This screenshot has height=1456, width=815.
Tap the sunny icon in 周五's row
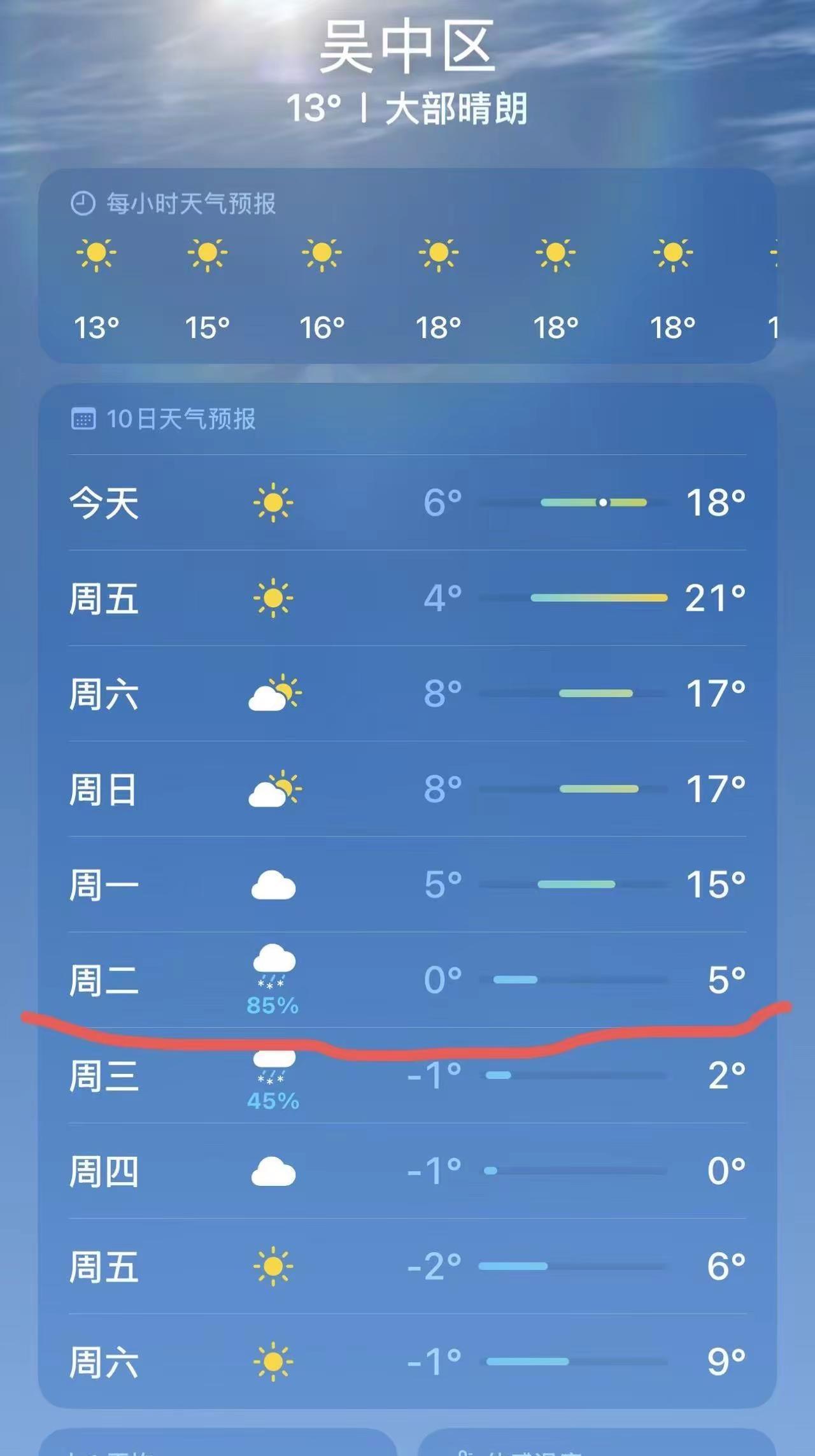[x=274, y=597]
